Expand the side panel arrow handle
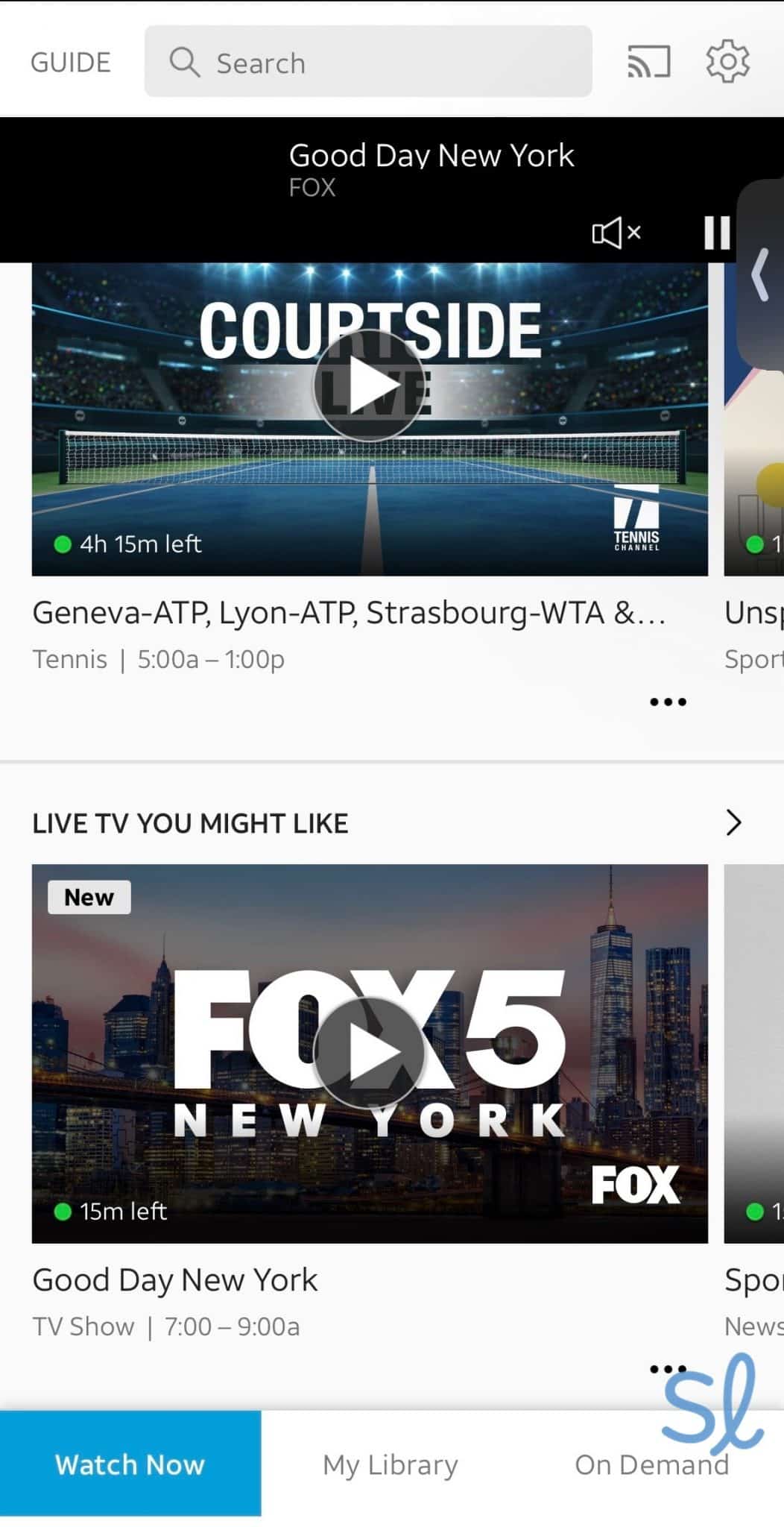Viewport: 784px width, 1527px height. pos(760,274)
